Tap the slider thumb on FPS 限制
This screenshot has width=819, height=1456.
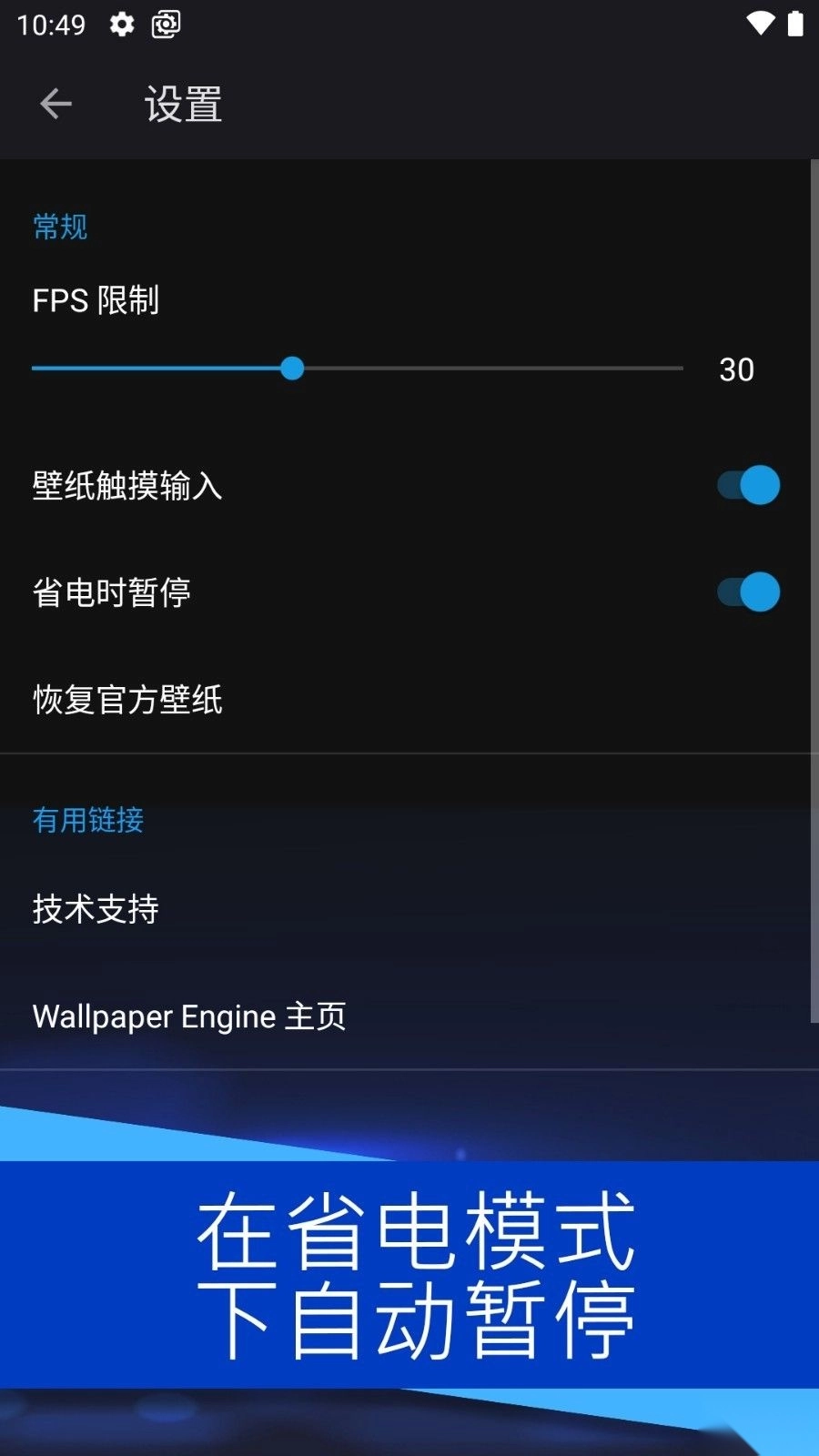pyautogui.click(x=292, y=368)
